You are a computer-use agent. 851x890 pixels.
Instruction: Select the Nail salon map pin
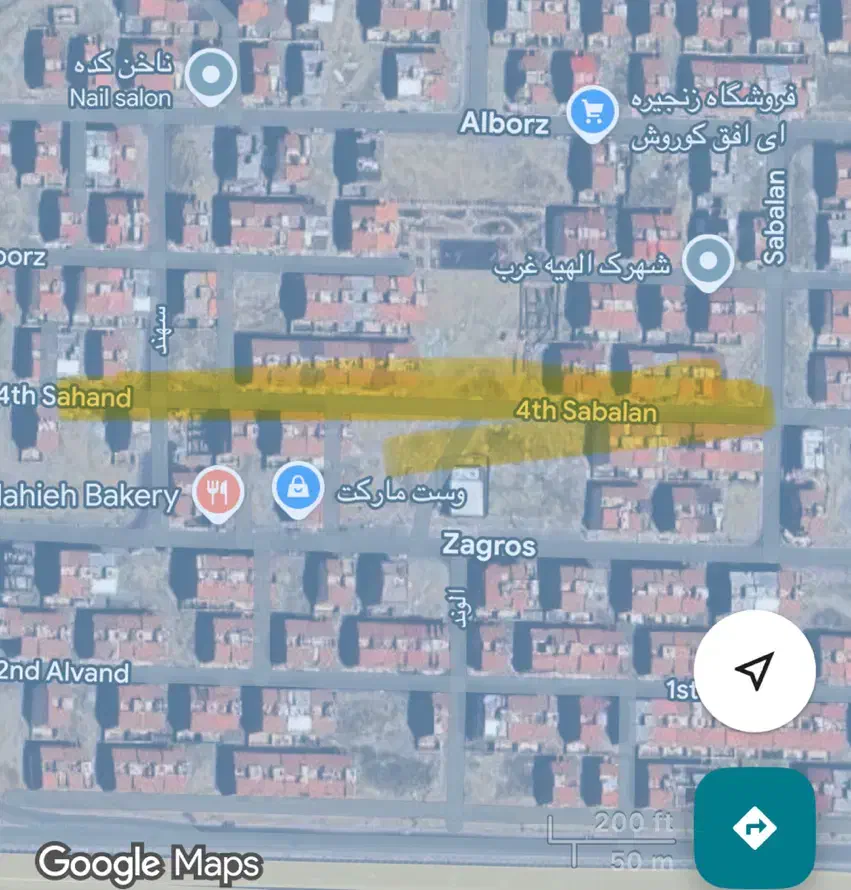[x=212, y=75]
